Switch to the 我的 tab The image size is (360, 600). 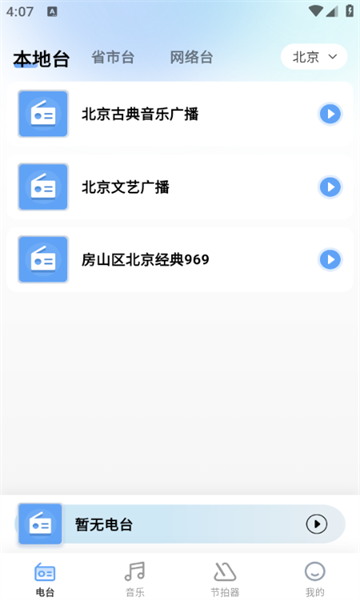click(x=315, y=579)
